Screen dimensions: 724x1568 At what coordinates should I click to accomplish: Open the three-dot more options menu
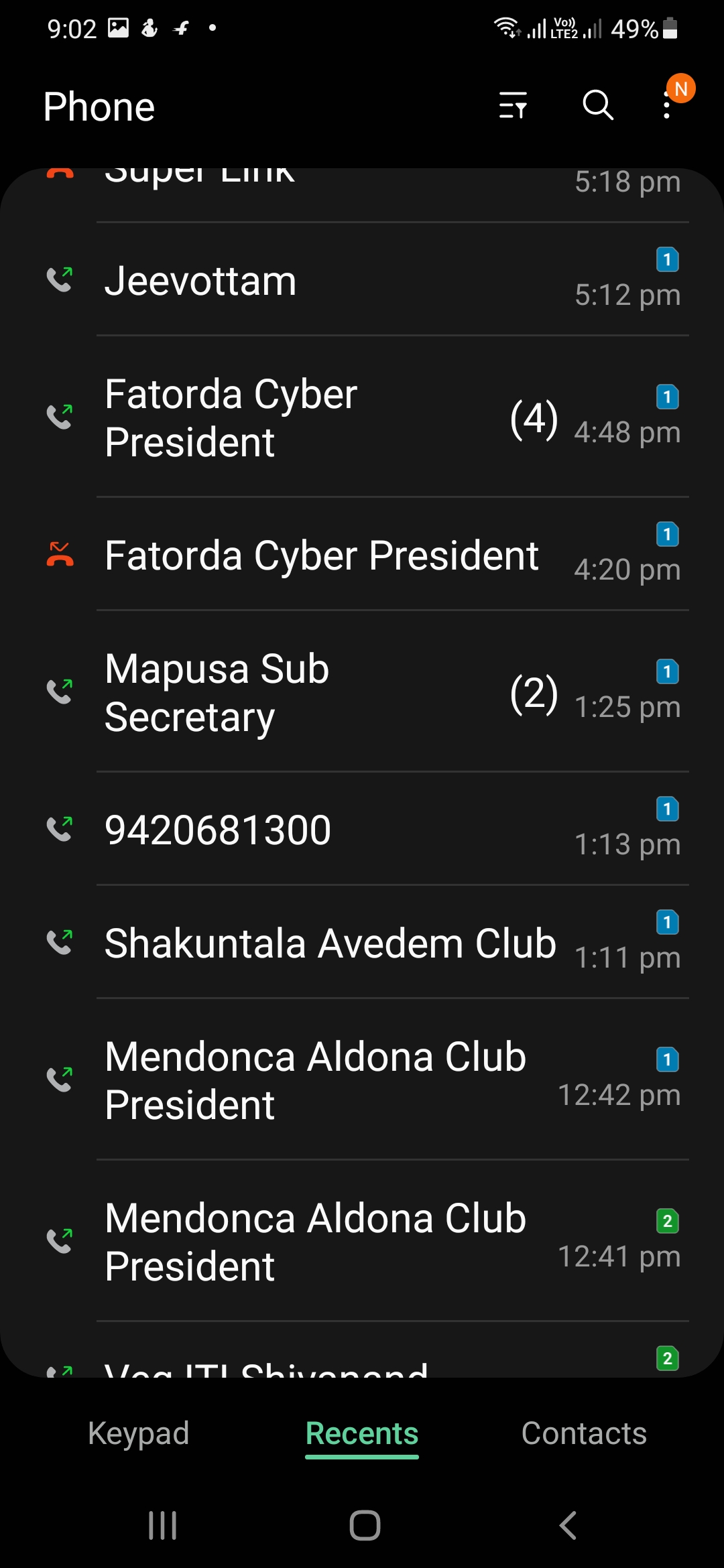point(666,105)
